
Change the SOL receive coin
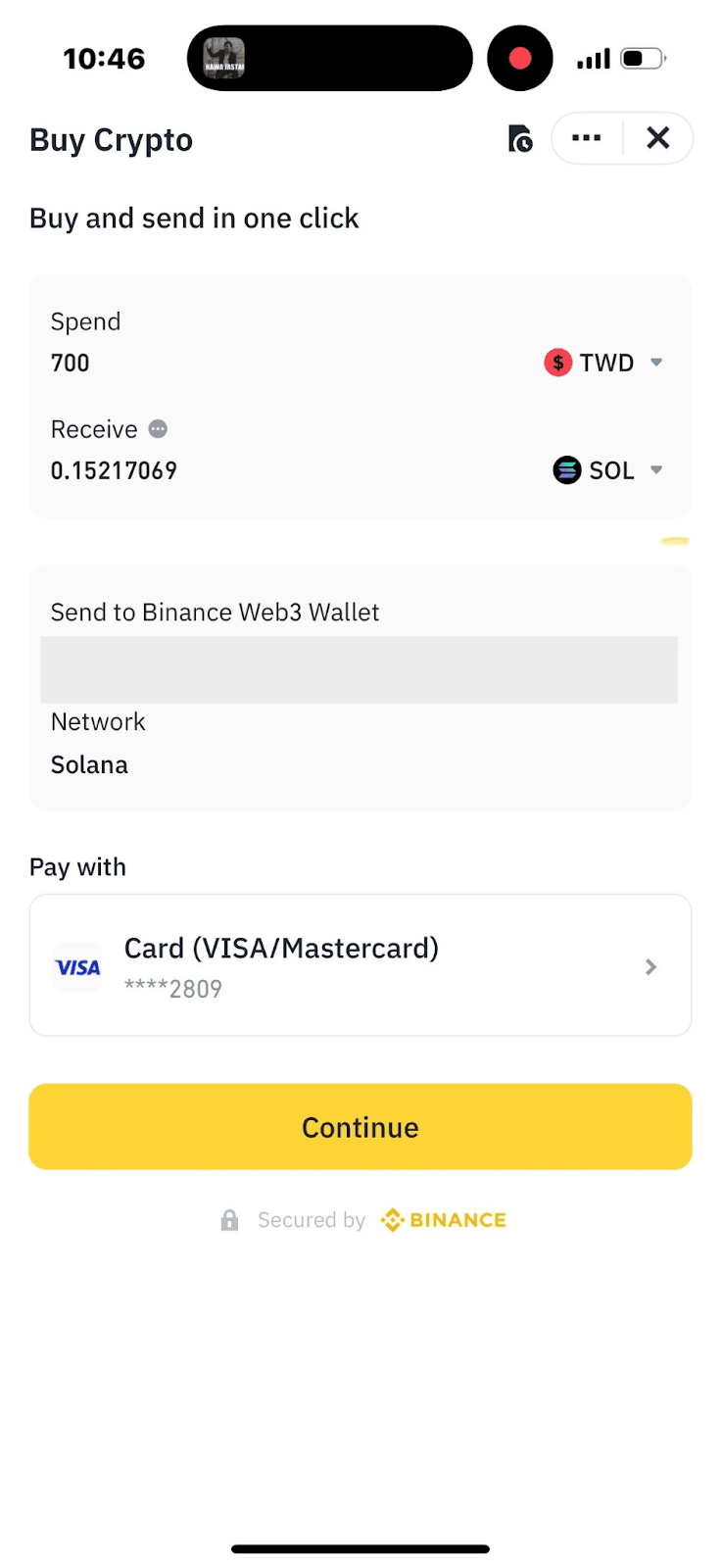pyautogui.click(x=608, y=471)
